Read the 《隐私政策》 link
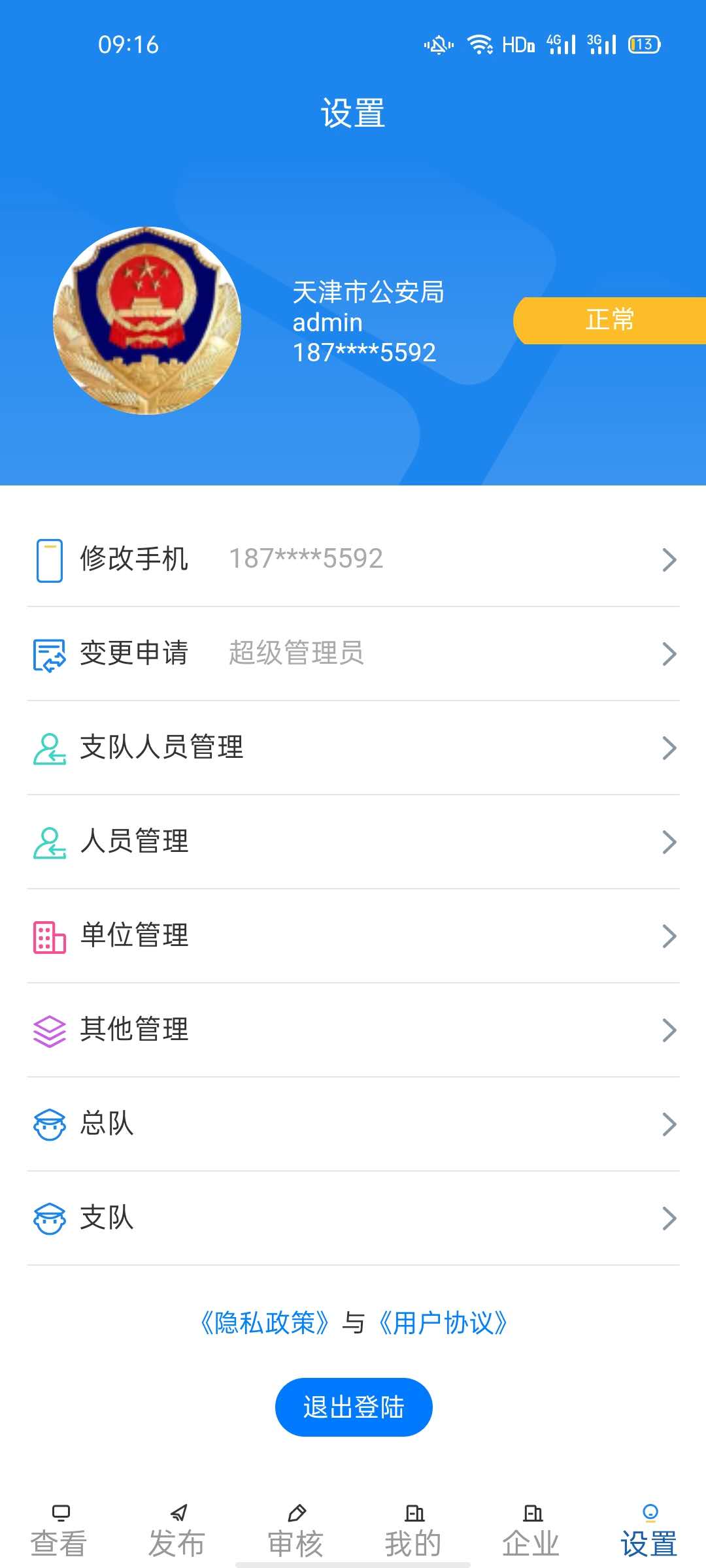This screenshot has width=706, height=1568. click(x=265, y=1323)
